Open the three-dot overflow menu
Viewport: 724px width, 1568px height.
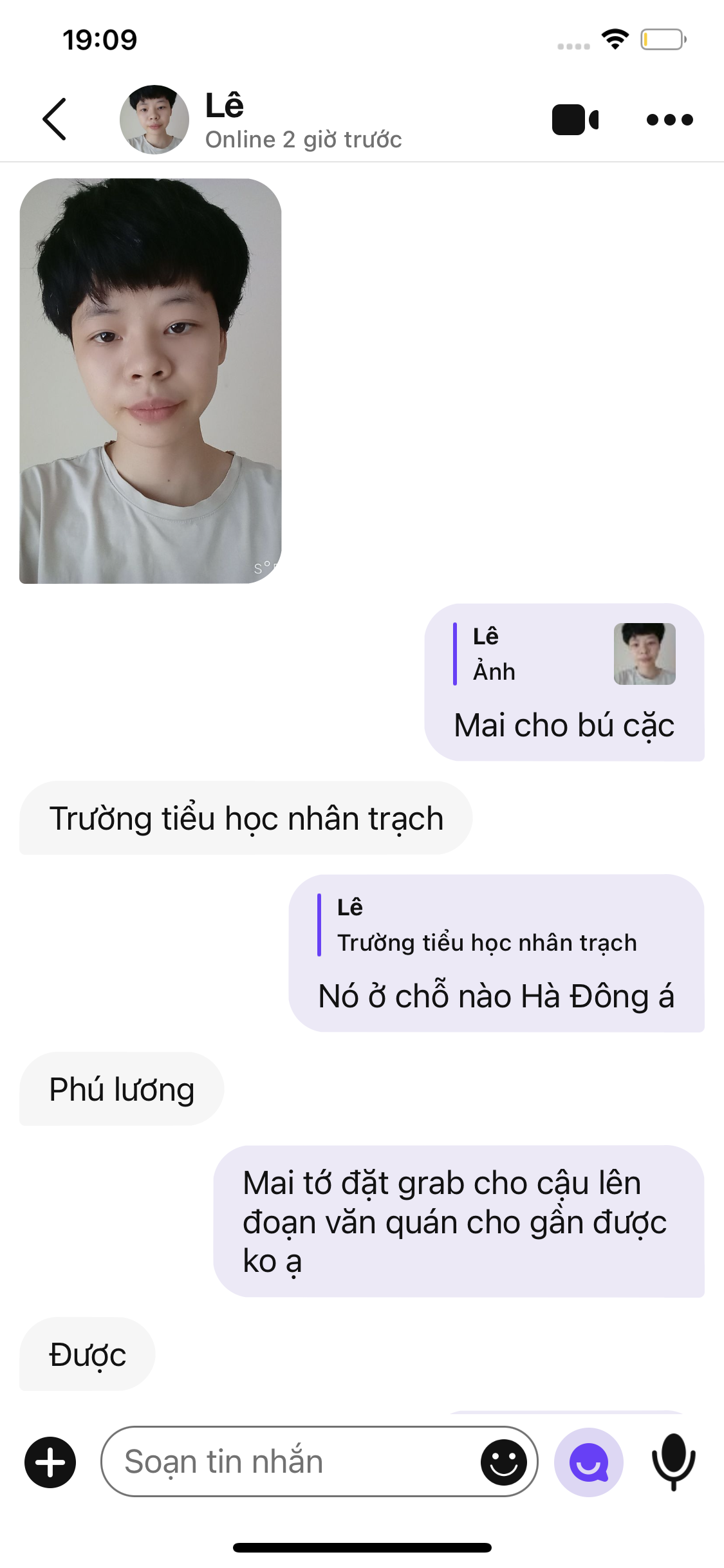point(669,120)
